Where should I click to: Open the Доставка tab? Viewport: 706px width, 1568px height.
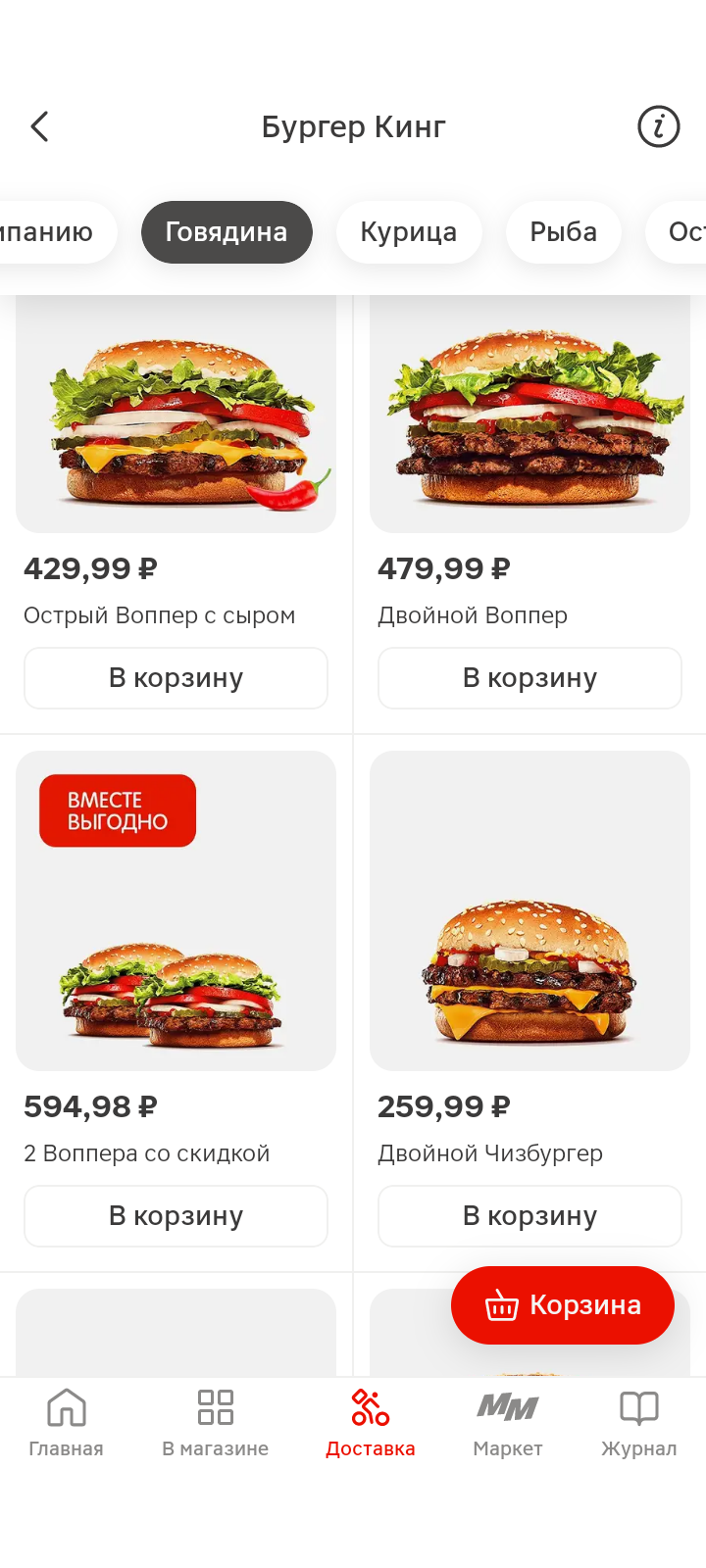pyautogui.click(x=371, y=1423)
